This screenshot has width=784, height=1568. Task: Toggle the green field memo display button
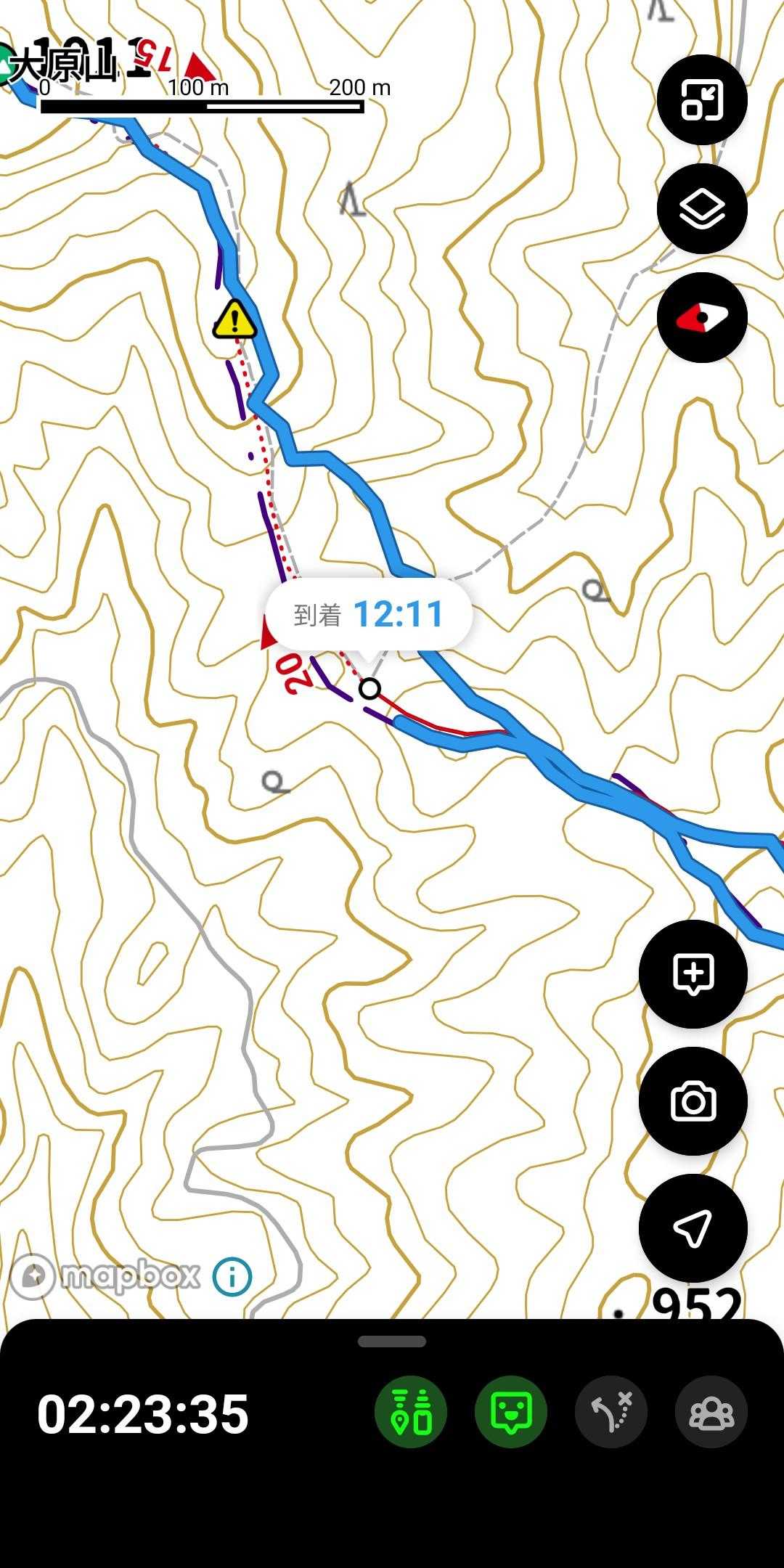coord(511,1412)
